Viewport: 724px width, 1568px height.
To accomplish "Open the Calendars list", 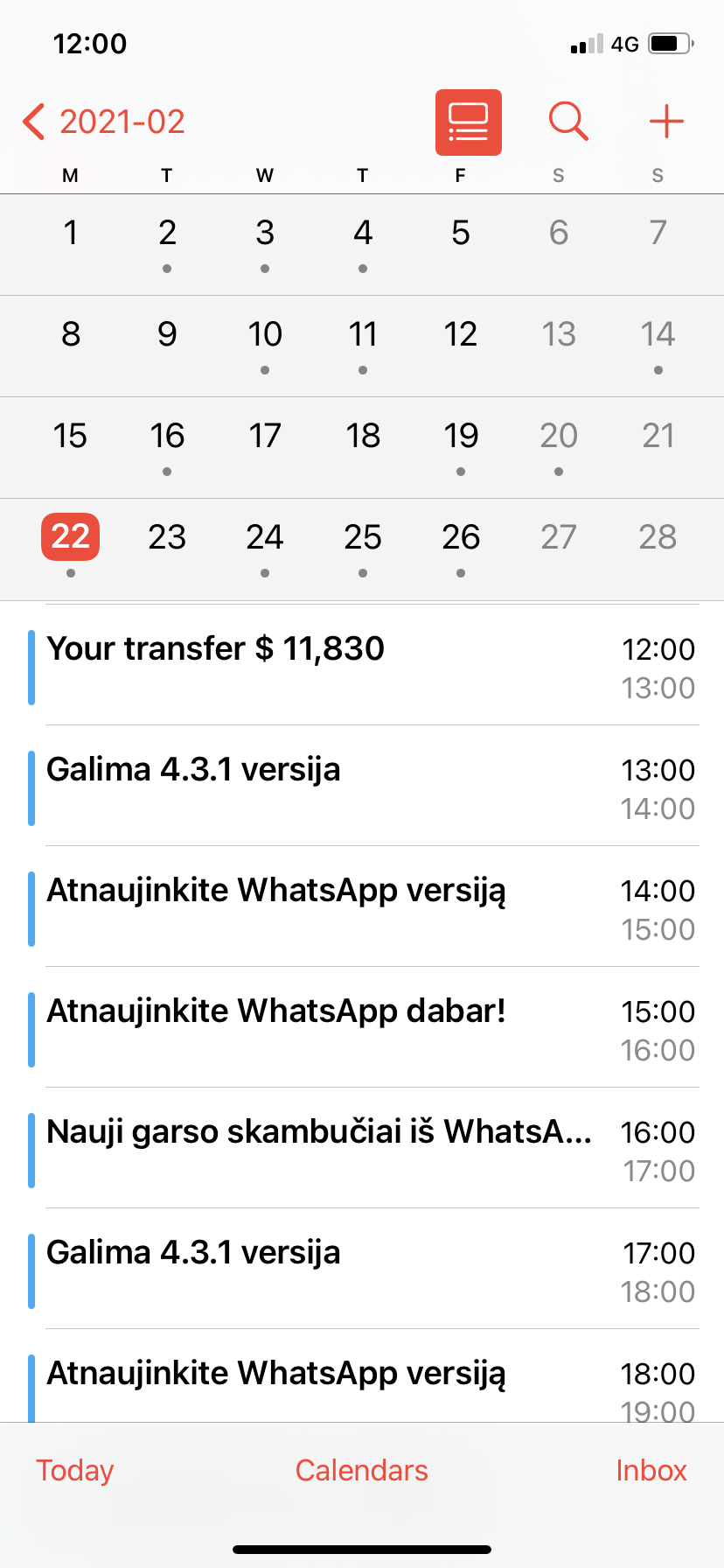I will (362, 1470).
